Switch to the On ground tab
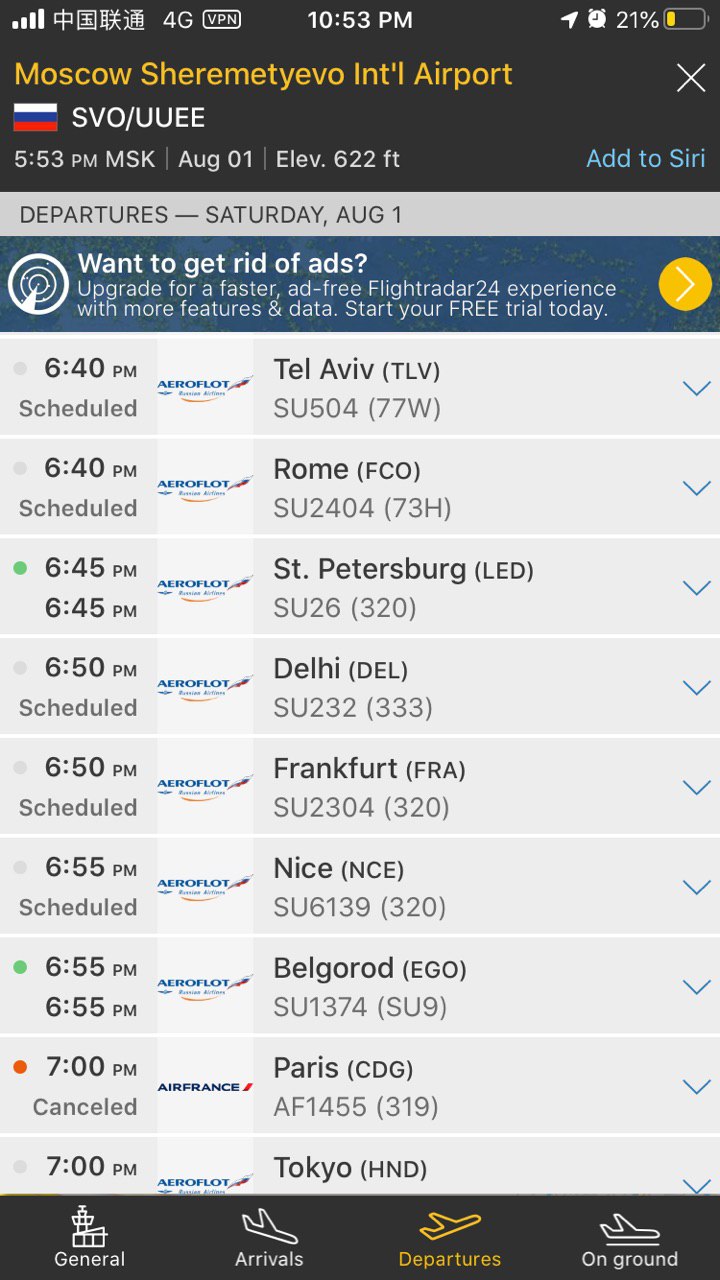The width and height of the screenshot is (720, 1280). point(630,1238)
